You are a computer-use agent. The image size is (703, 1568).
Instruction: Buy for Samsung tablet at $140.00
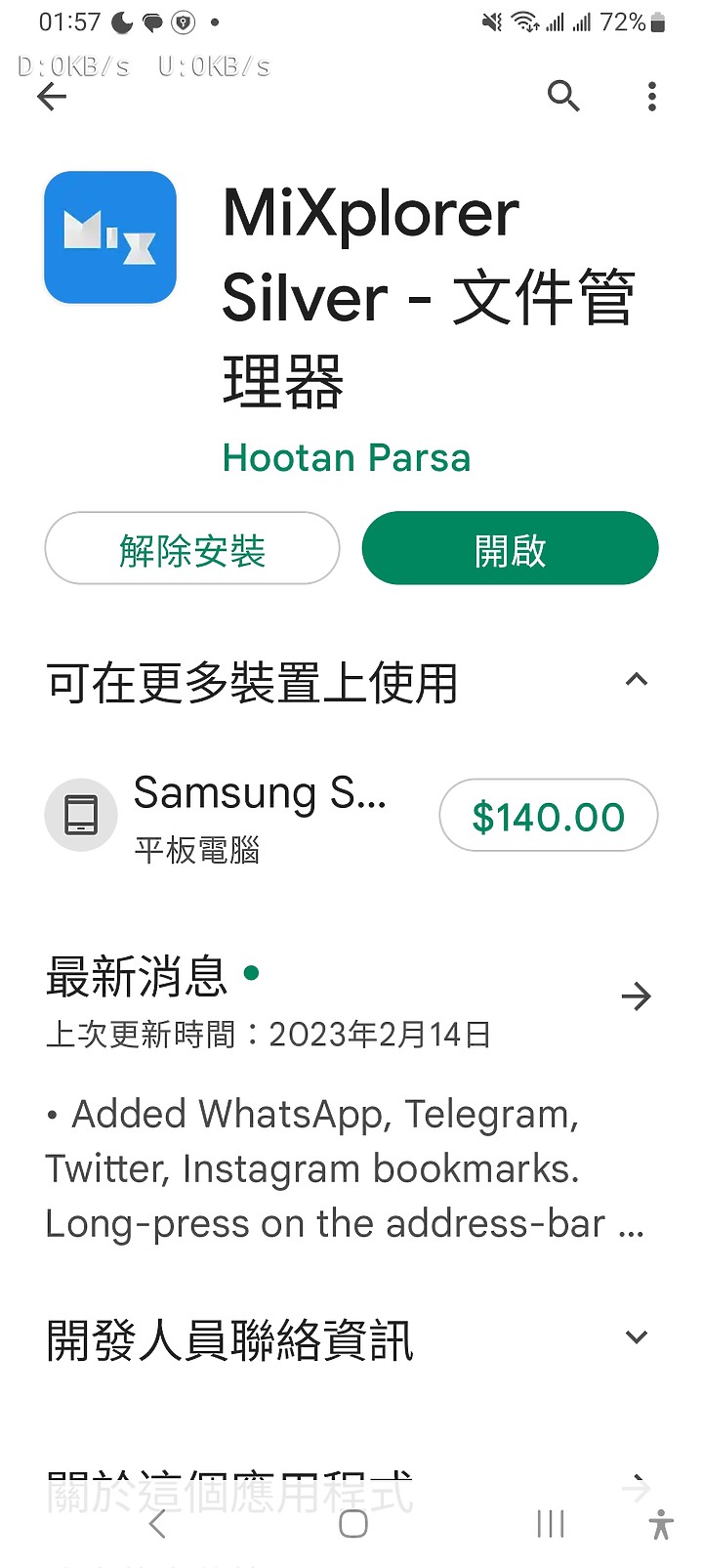548,816
